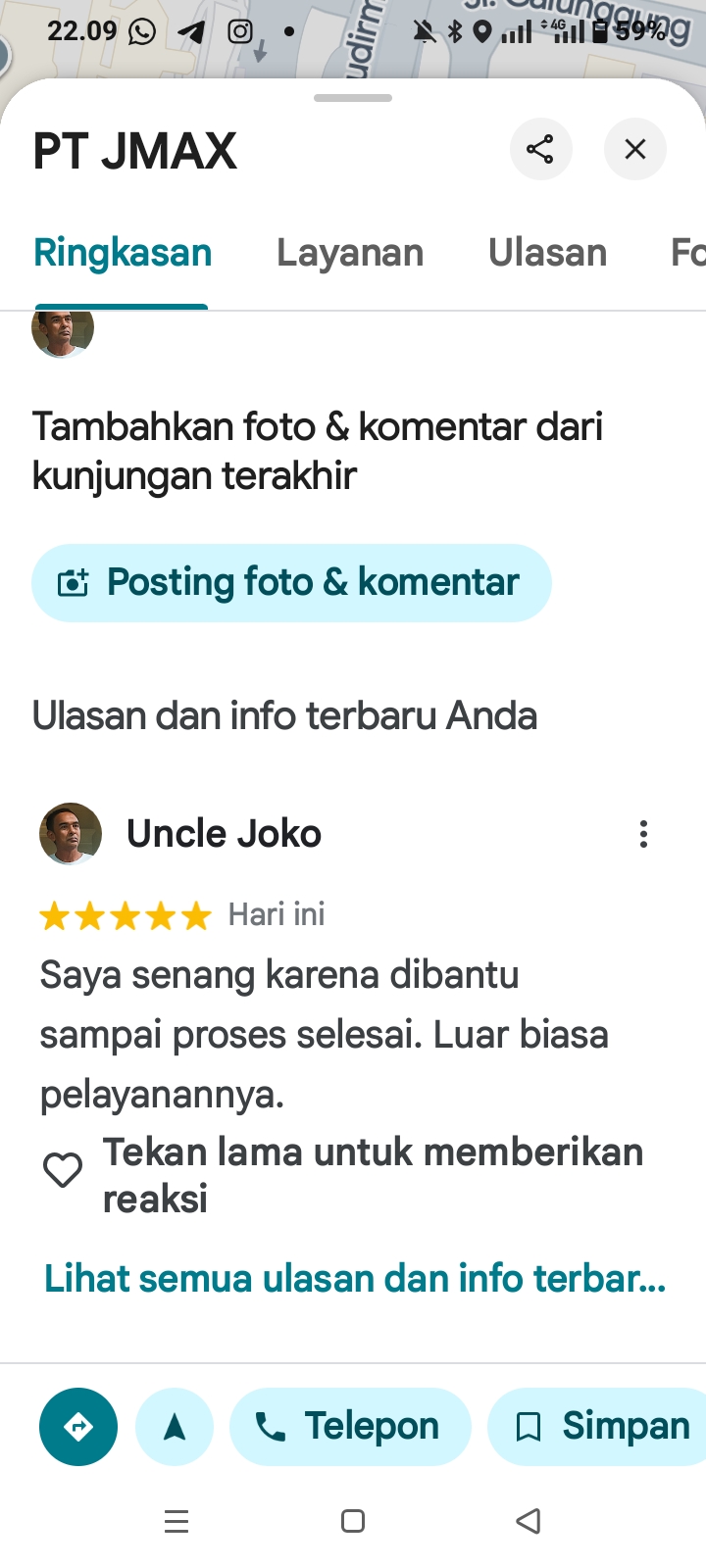Open recent apps from the navigation bar
This screenshot has height=1568, width=706.
point(176,1521)
